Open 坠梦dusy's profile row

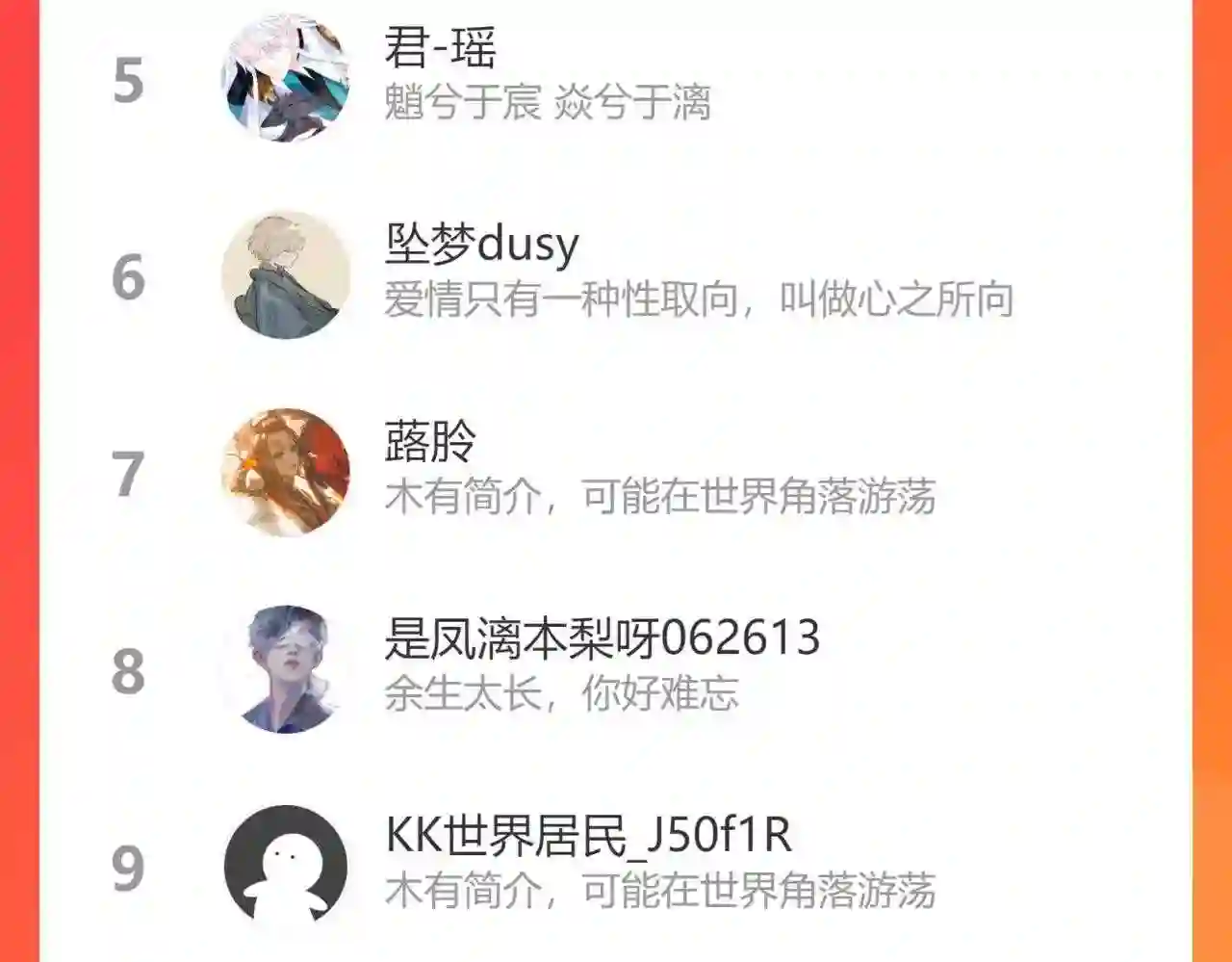[616, 275]
